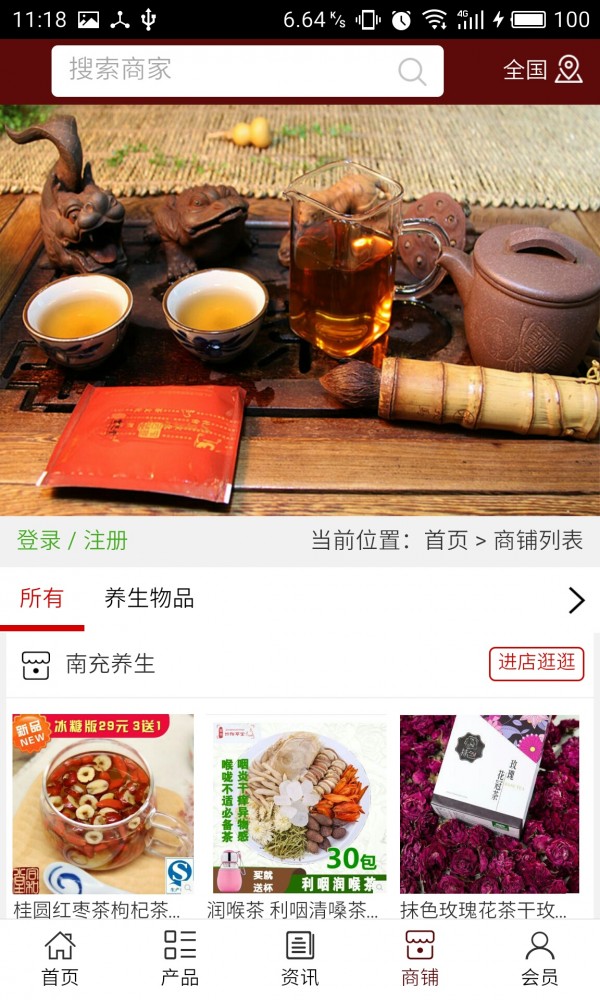Open the 会员 member tab
600x1000 pixels.
point(540,958)
